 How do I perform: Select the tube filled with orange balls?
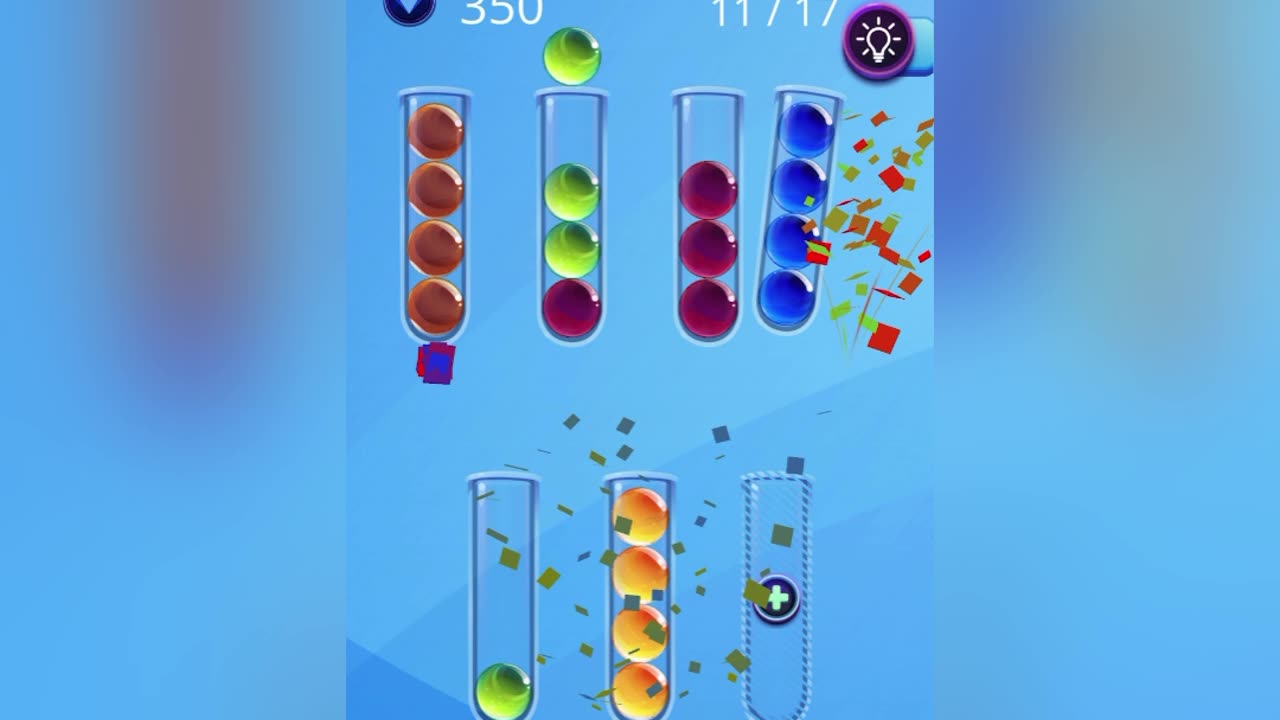(x=640, y=600)
